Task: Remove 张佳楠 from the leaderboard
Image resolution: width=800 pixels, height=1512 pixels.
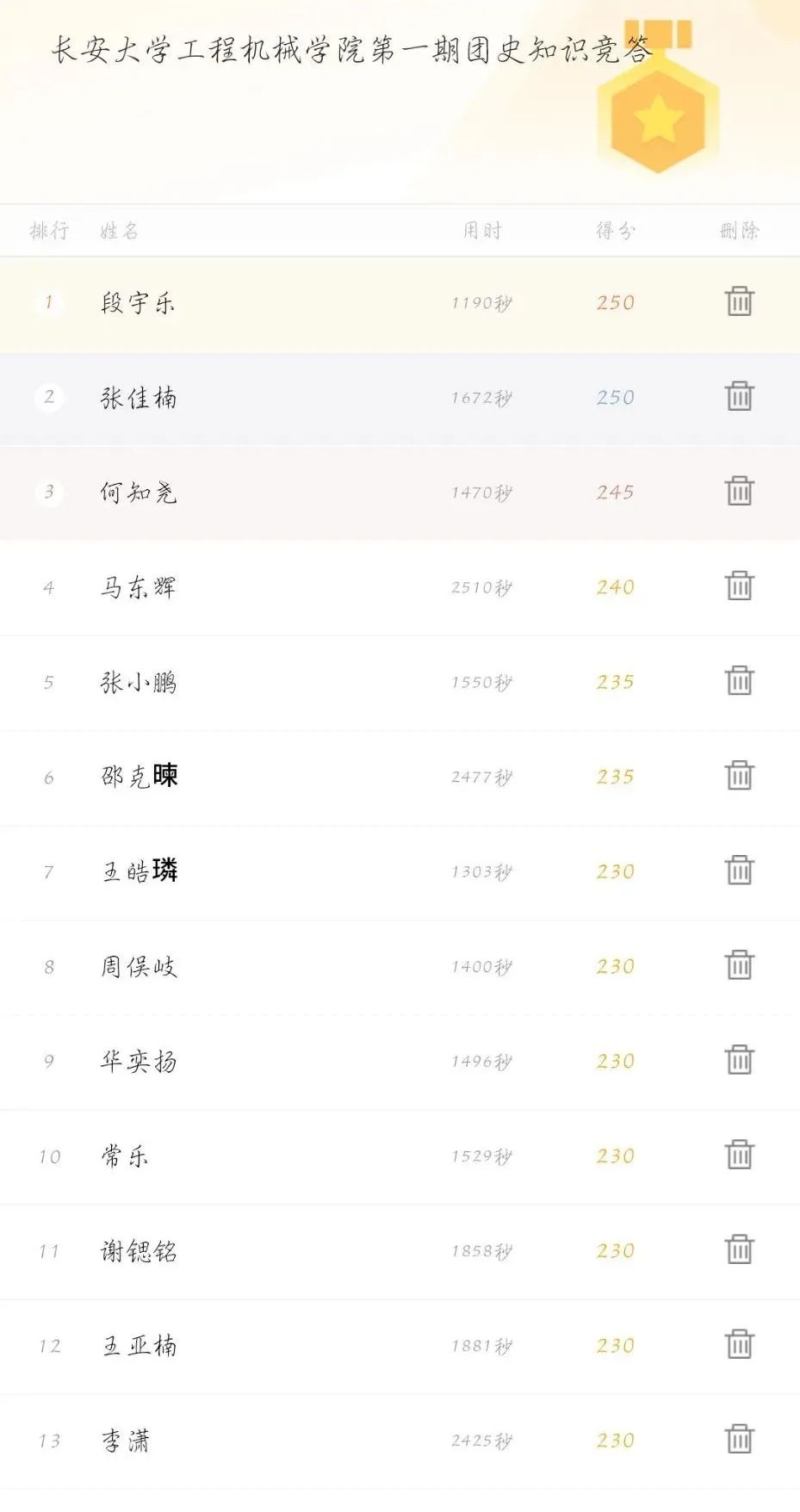Action: point(739,396)
